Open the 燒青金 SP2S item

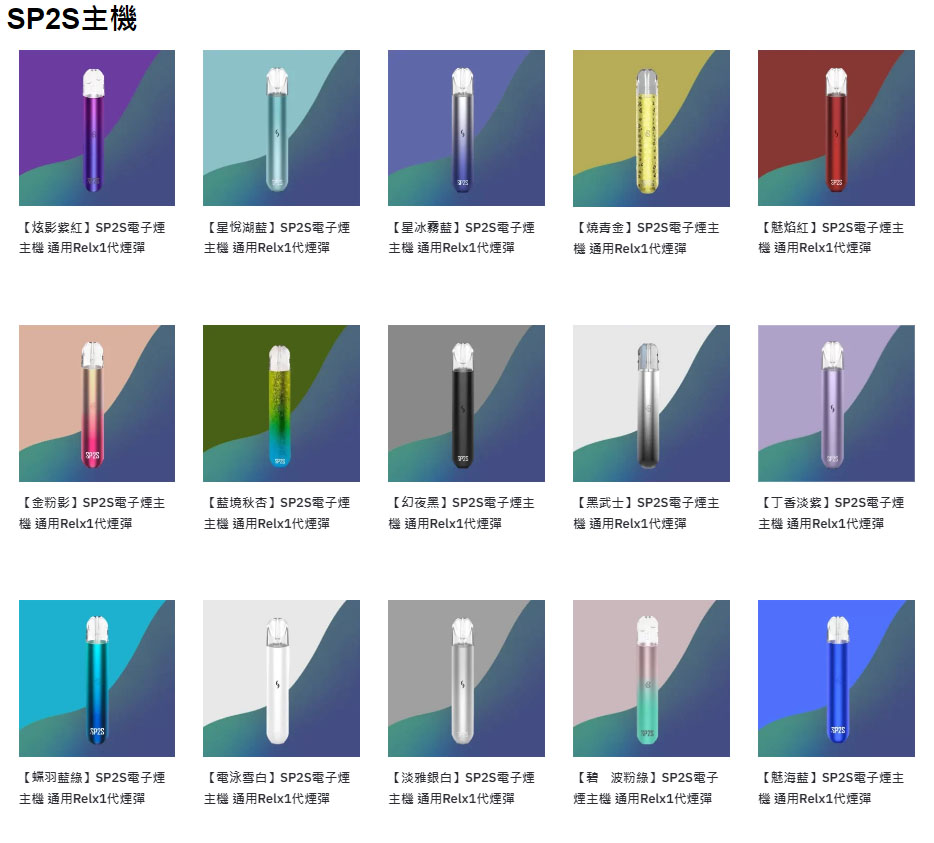(x=651, y=128)
